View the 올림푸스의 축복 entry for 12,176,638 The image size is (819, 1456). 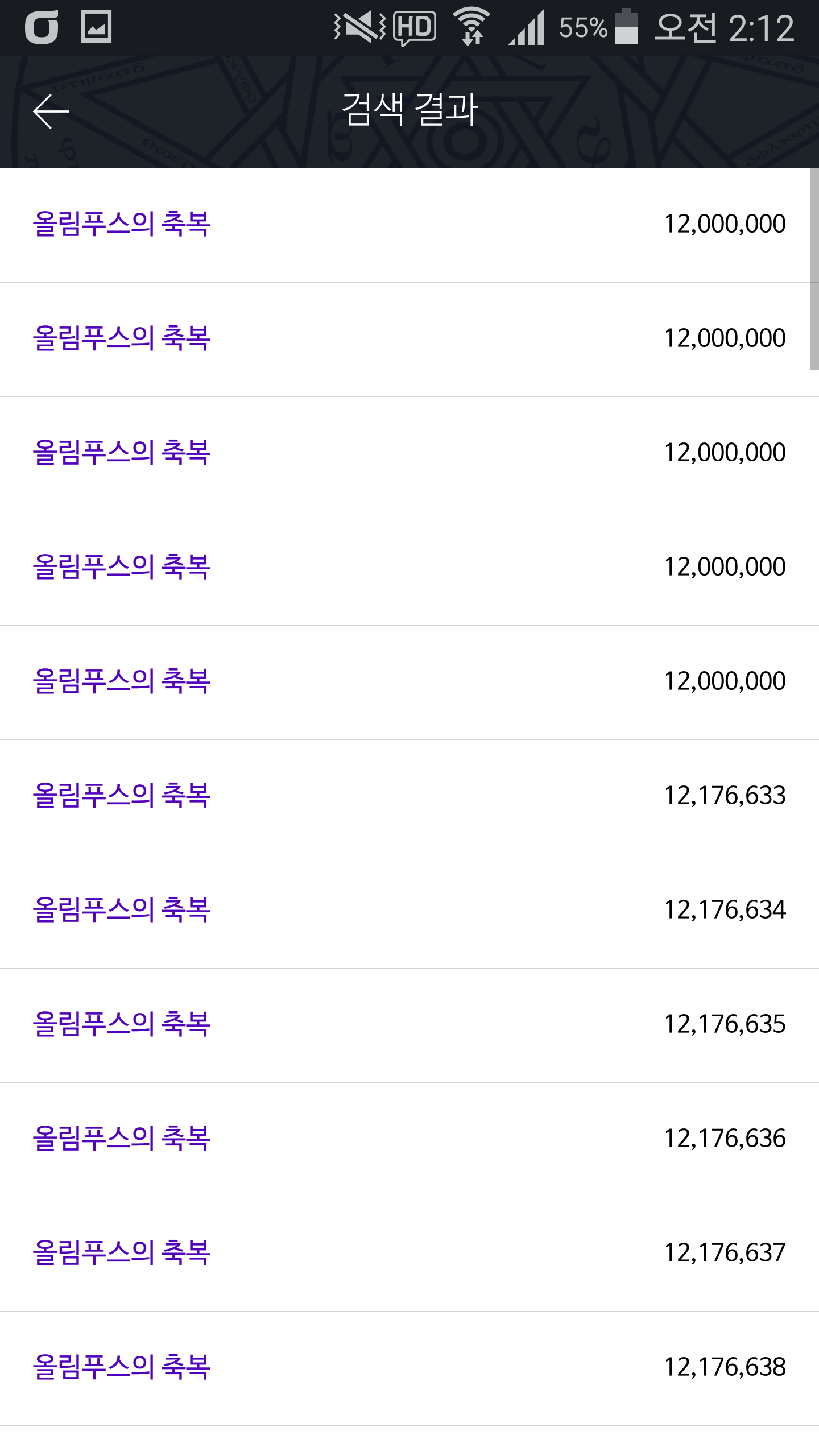[x=409, y=1368]
